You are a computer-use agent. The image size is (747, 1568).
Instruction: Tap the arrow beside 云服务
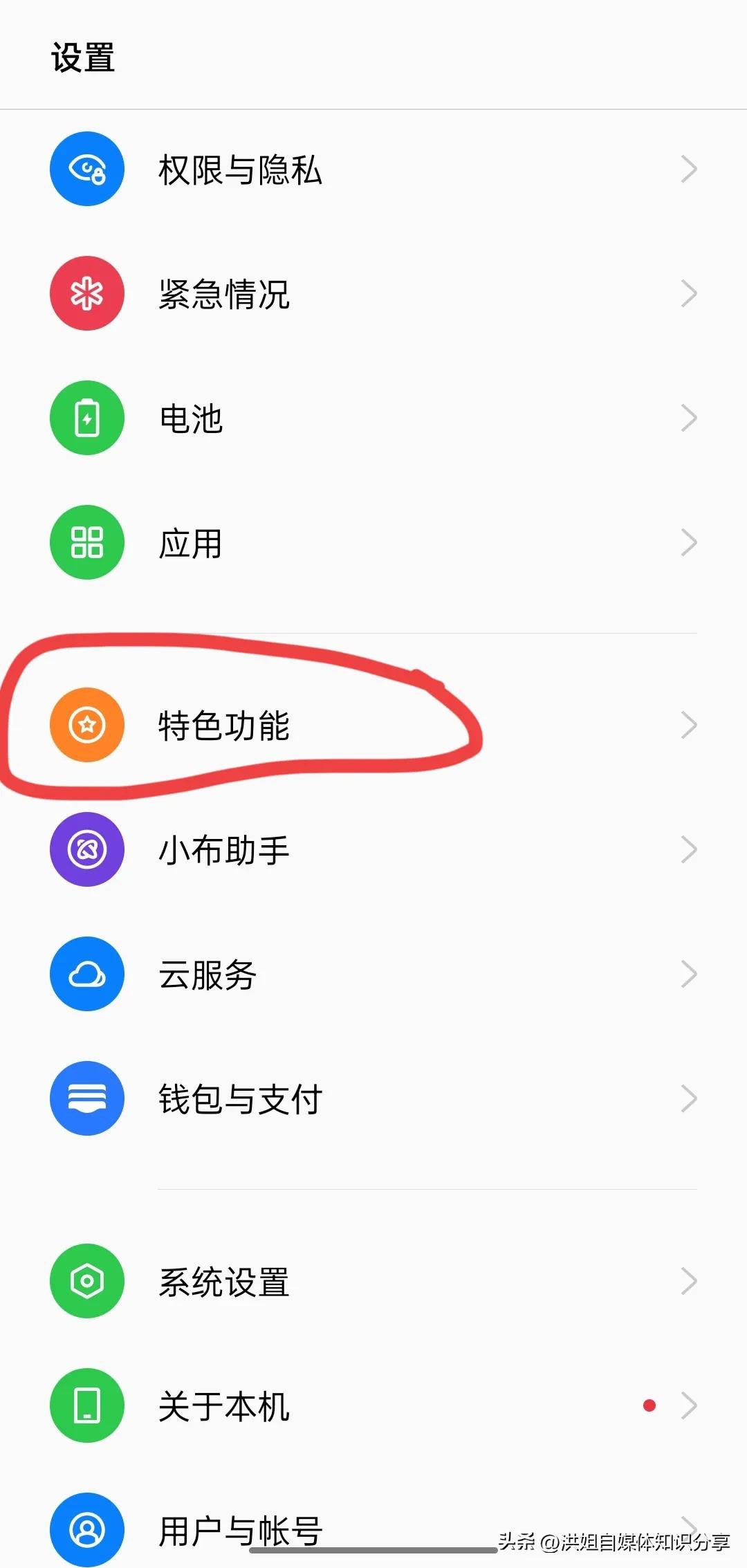(x=688, y=974)
